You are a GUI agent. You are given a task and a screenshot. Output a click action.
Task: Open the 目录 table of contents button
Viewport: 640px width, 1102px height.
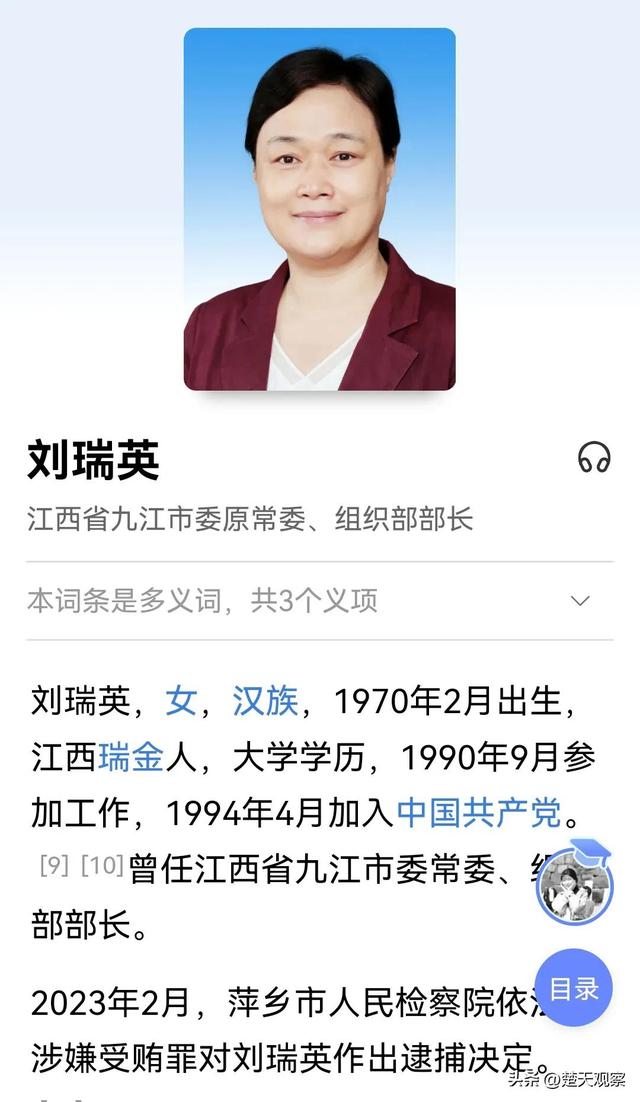[x=573, y=989]
